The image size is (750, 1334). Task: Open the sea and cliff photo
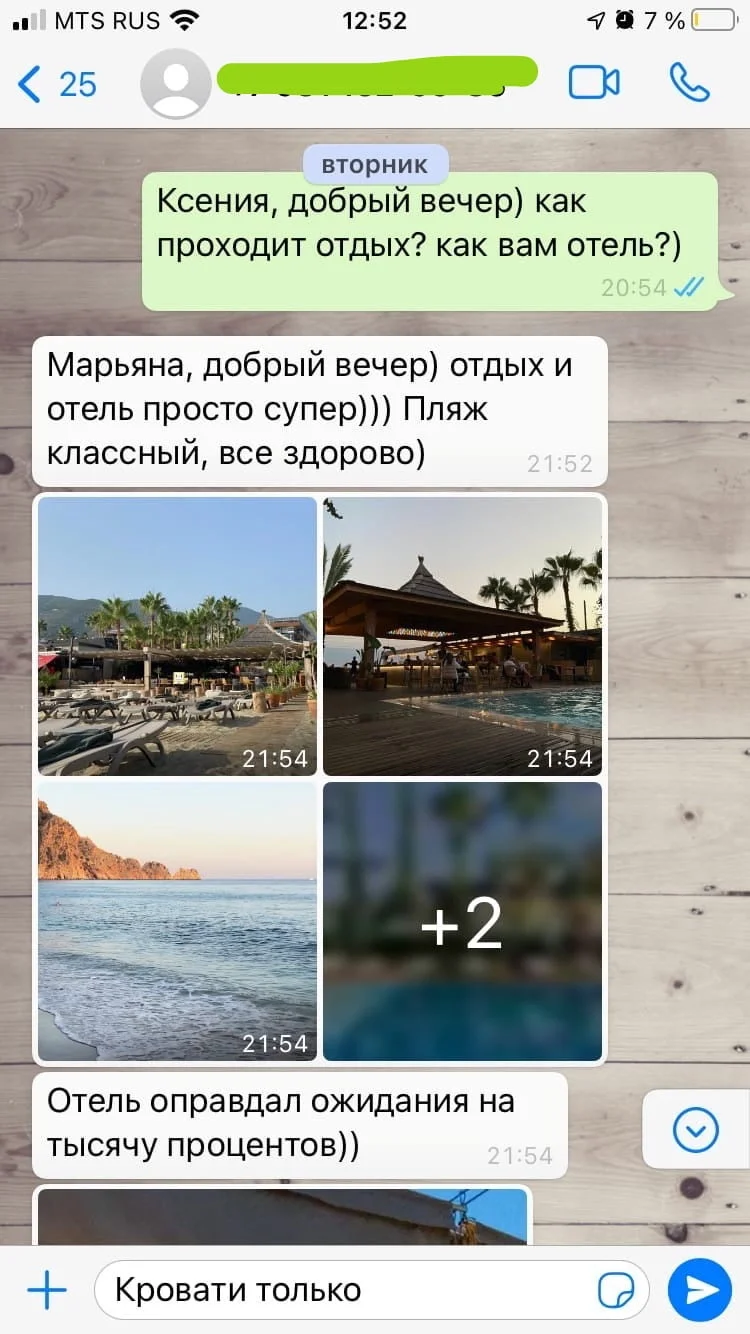click(177, 921)
